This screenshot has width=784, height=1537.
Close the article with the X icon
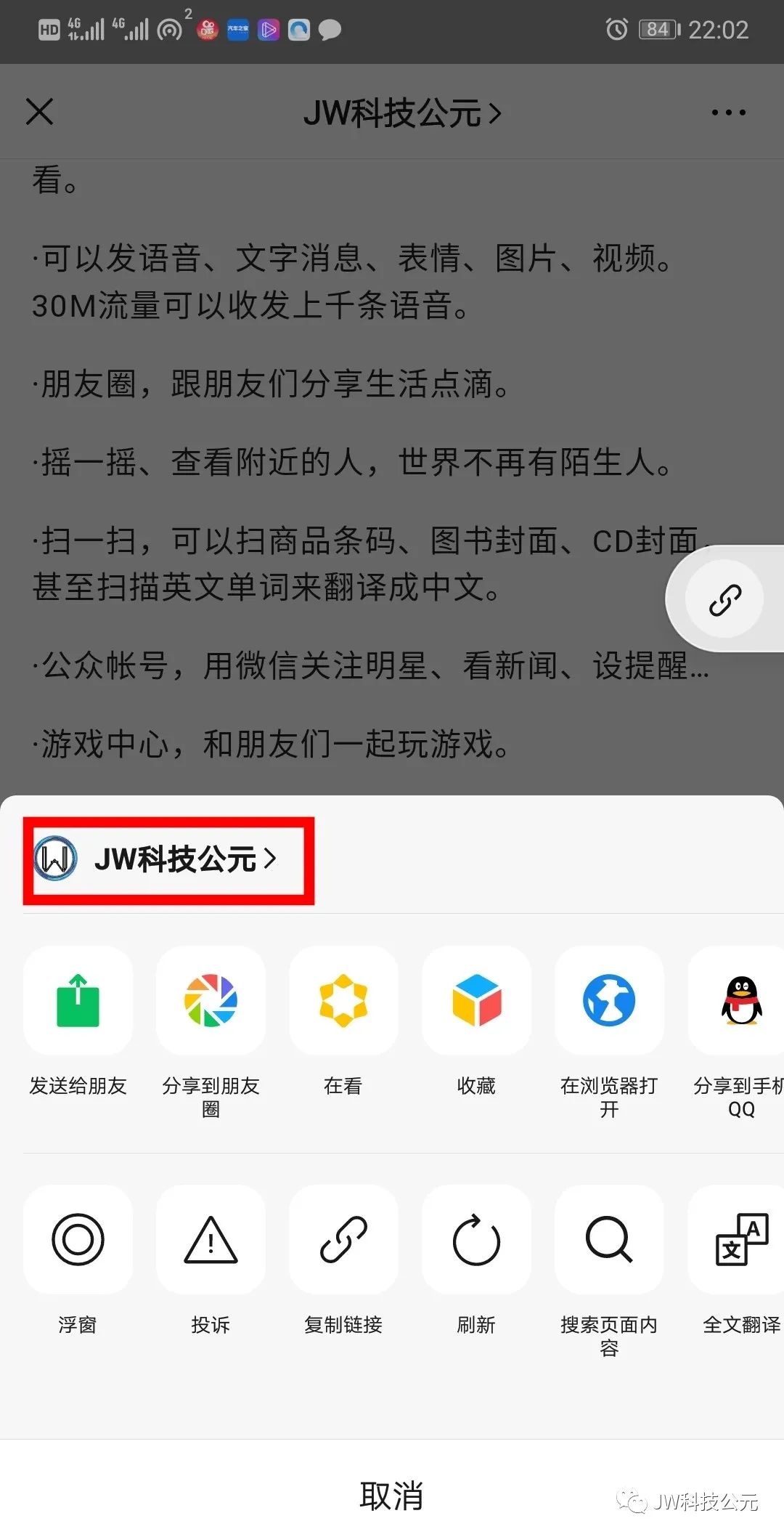(x=39, y=112)
